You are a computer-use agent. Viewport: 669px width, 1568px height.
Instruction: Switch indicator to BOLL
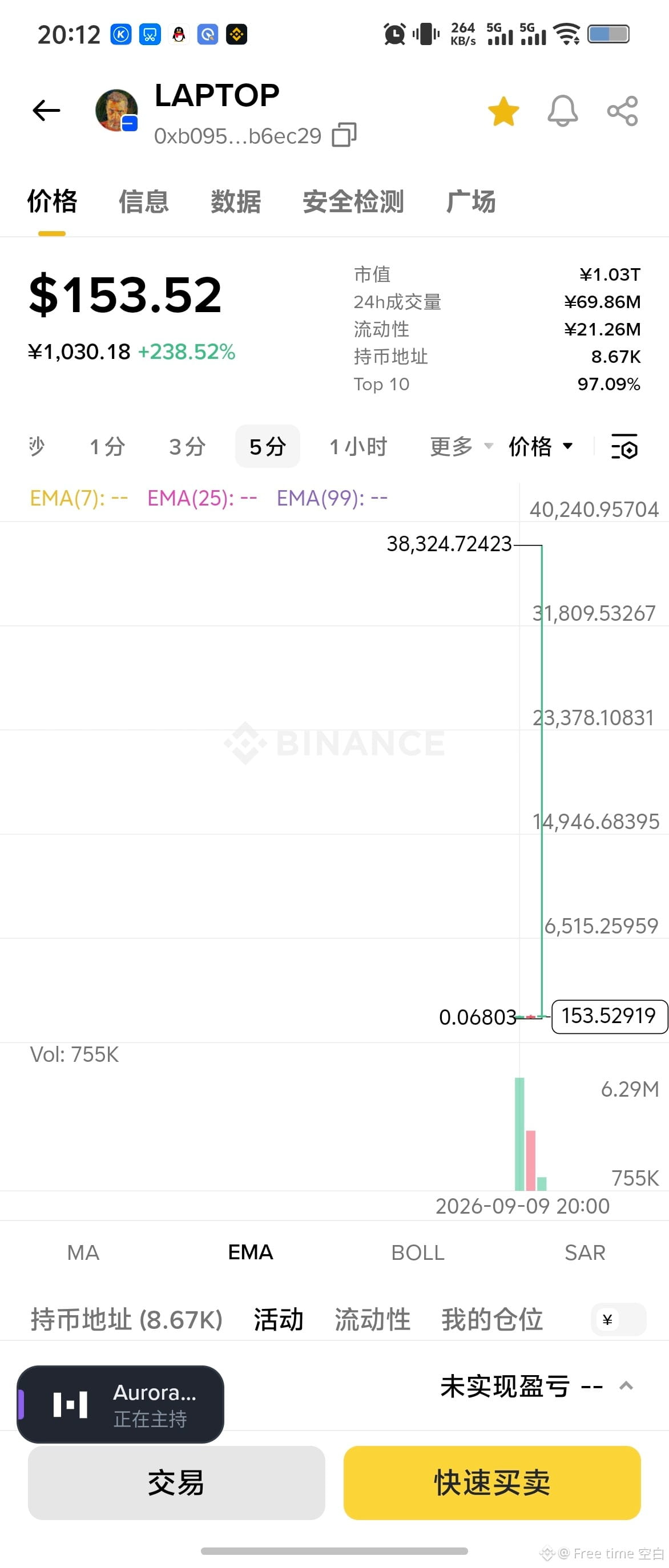tap(418, 1252)
